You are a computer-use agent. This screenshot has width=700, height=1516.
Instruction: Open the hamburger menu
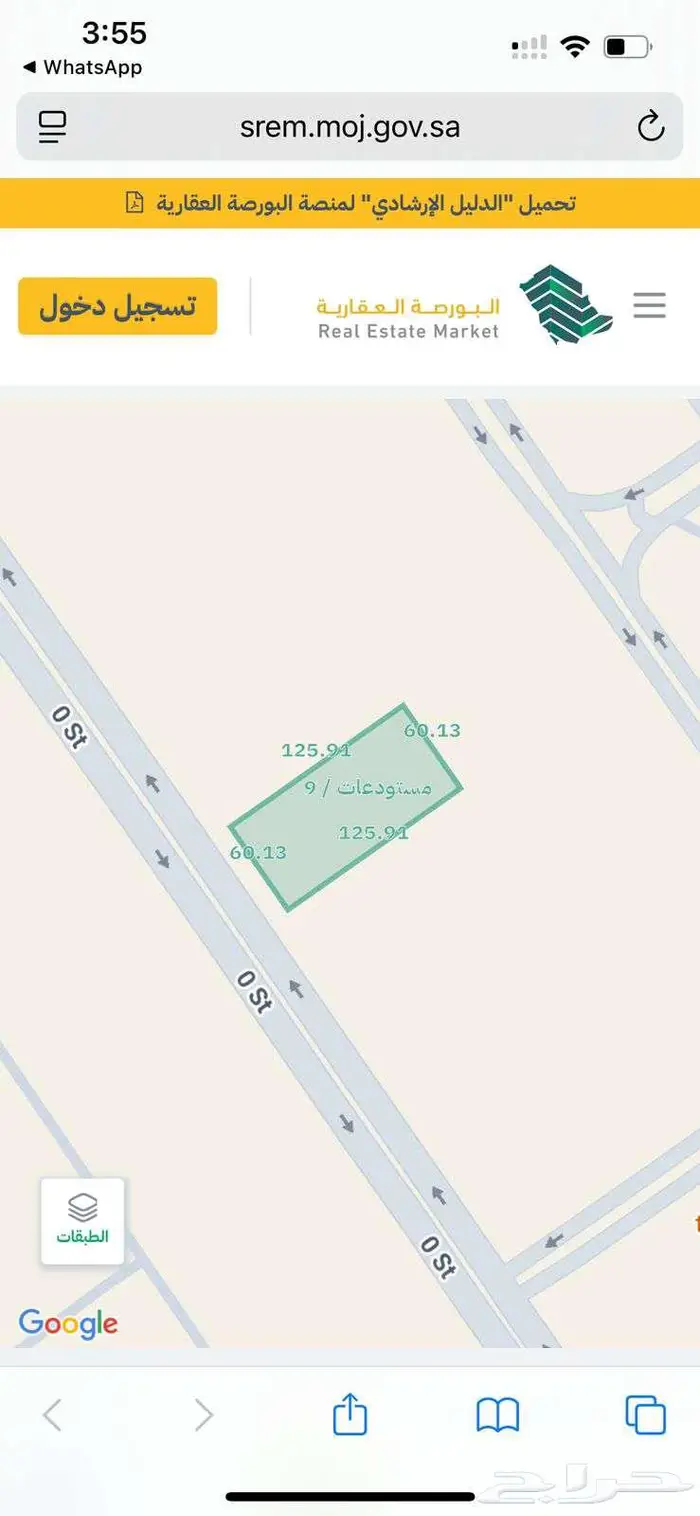tap(649, 305)
